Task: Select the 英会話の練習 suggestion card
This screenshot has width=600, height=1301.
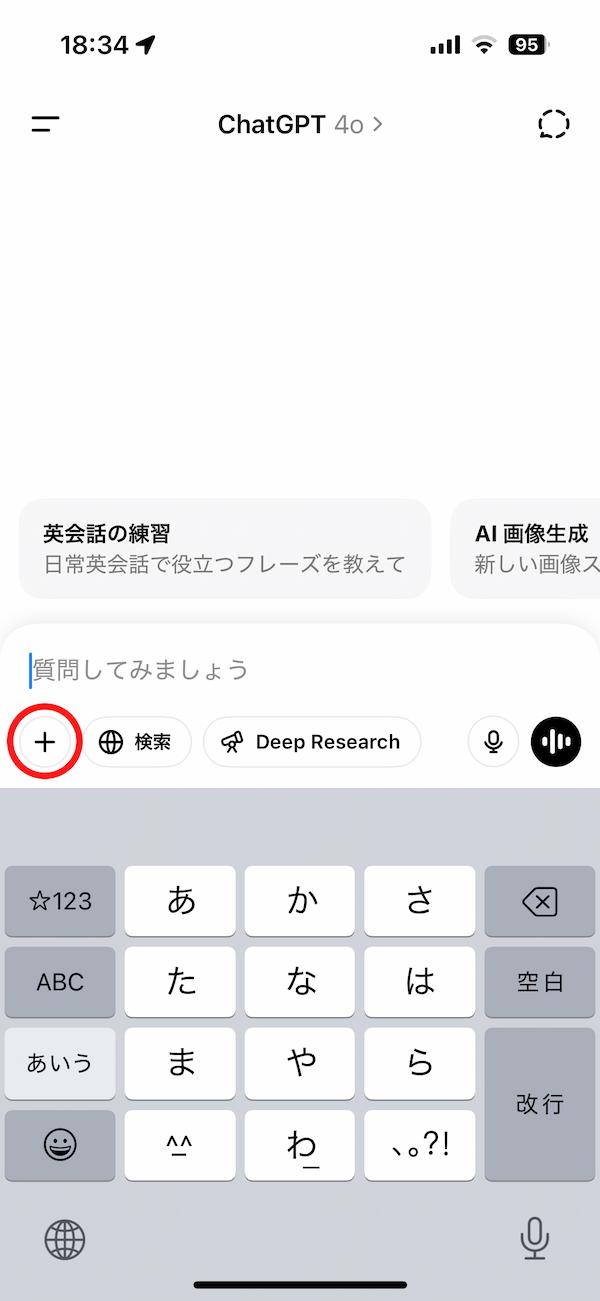Action: 225,548
